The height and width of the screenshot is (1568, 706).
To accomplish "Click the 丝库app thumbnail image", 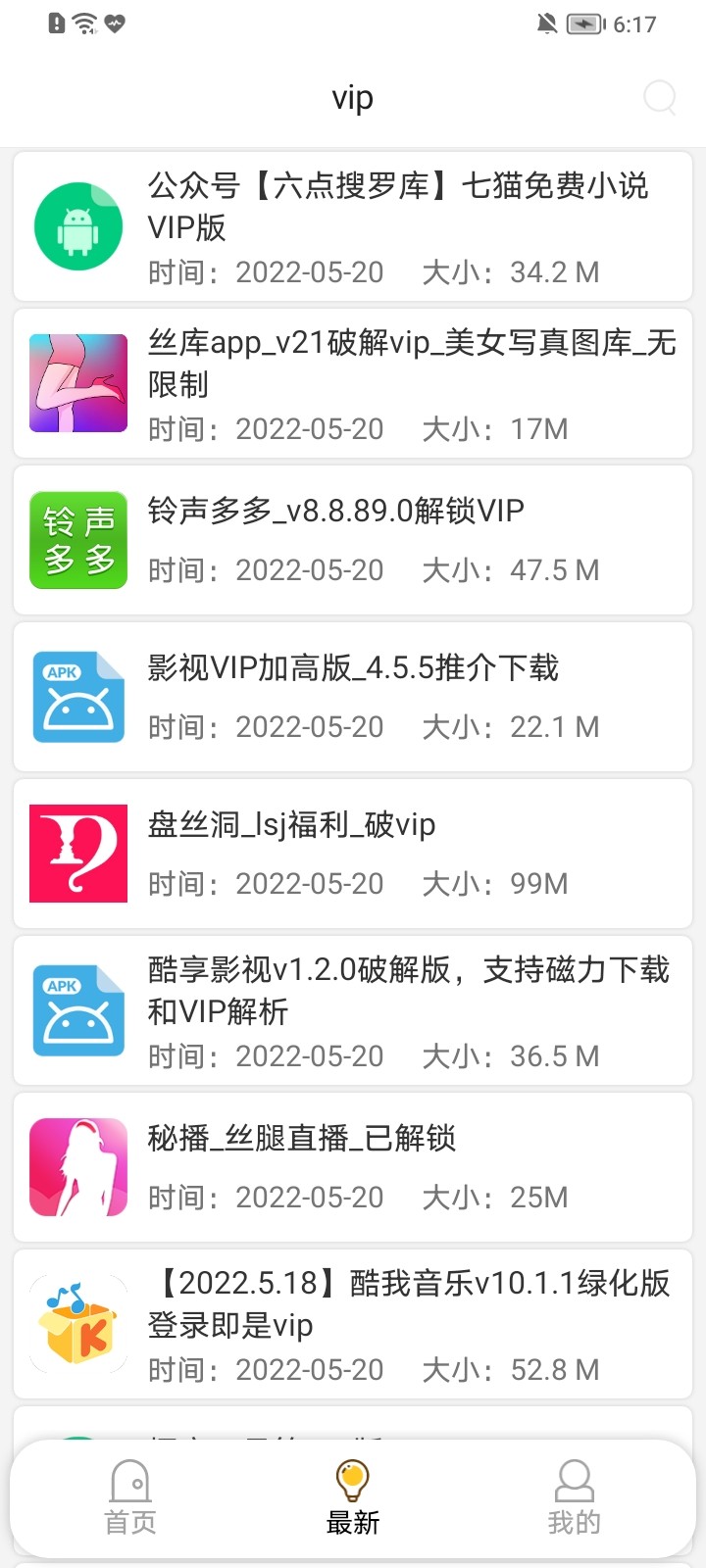I will click(x=77, y=383).
